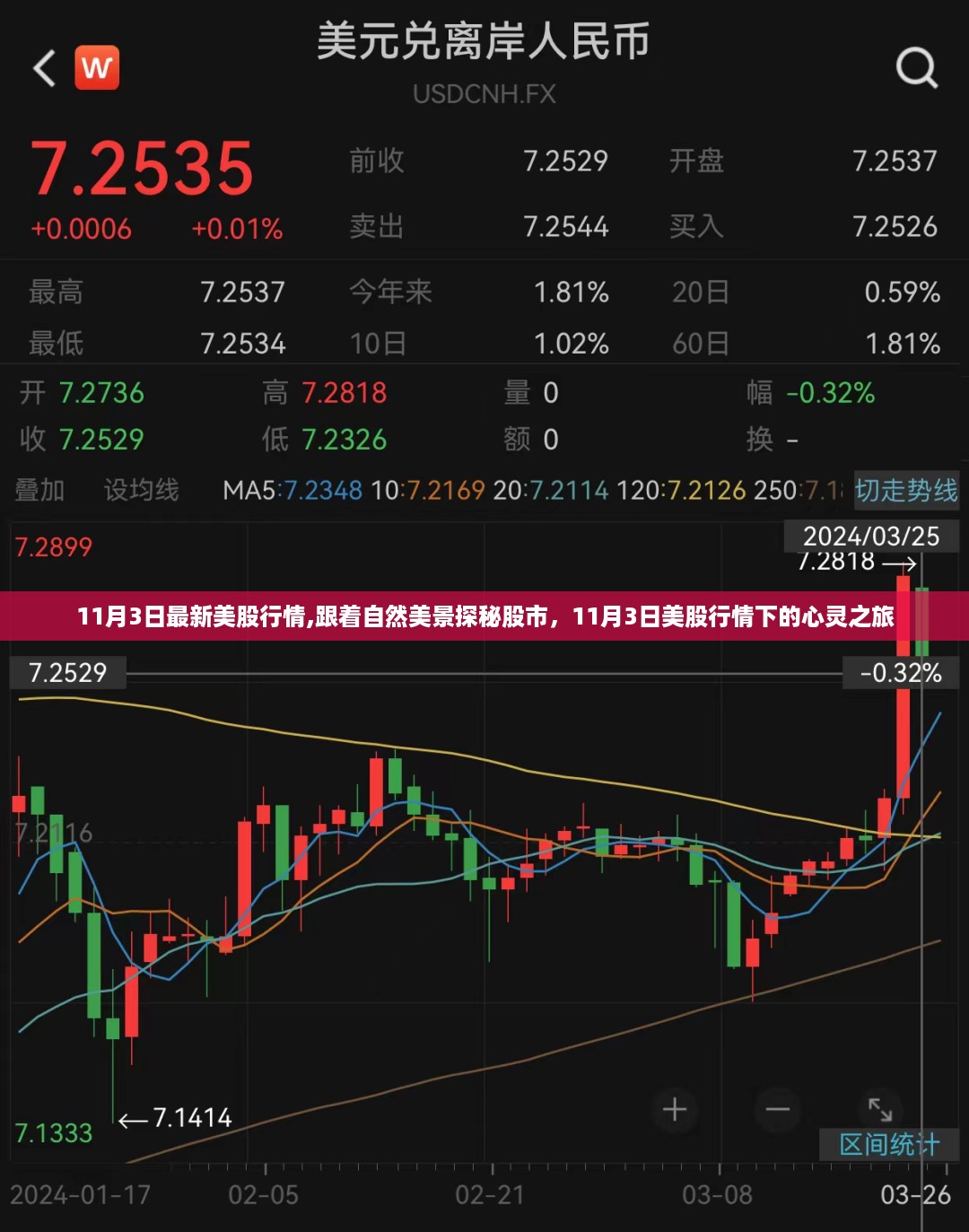Open the 叠加 overlay option
This screenshot has width=969, height=1232.
(x=39, y=490)
